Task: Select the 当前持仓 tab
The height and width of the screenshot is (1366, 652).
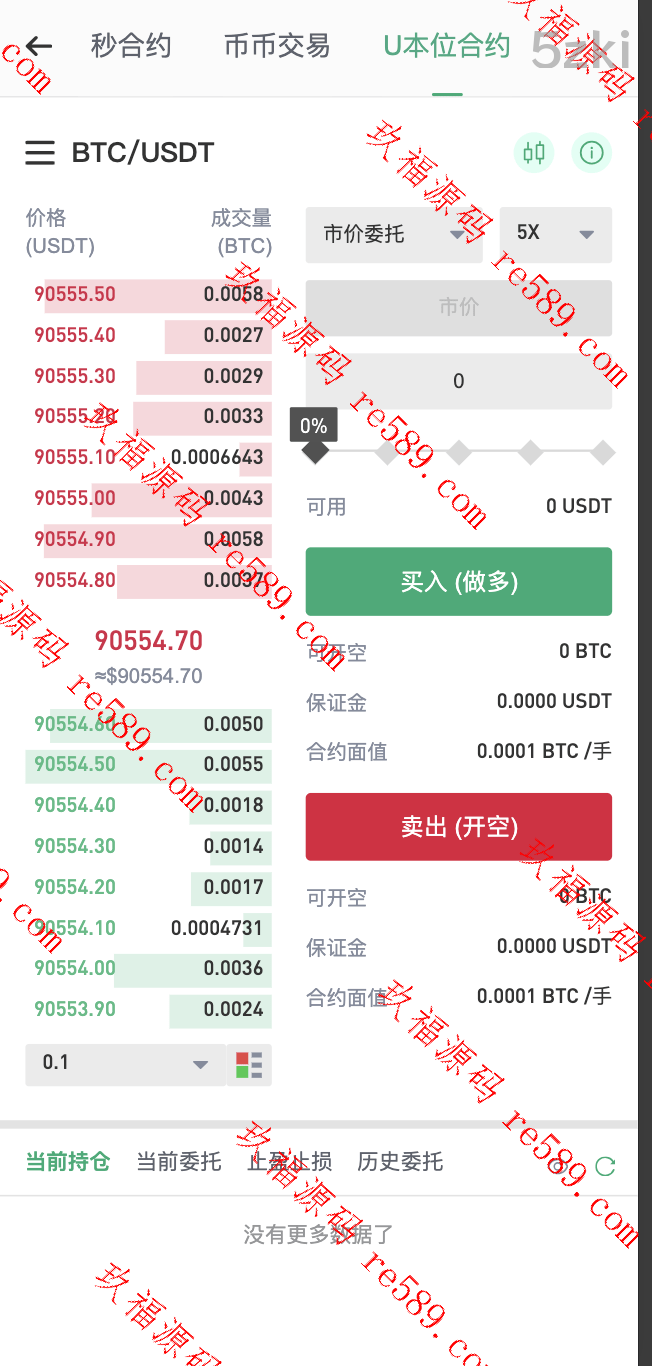Action: click(x=67, y=1162)
